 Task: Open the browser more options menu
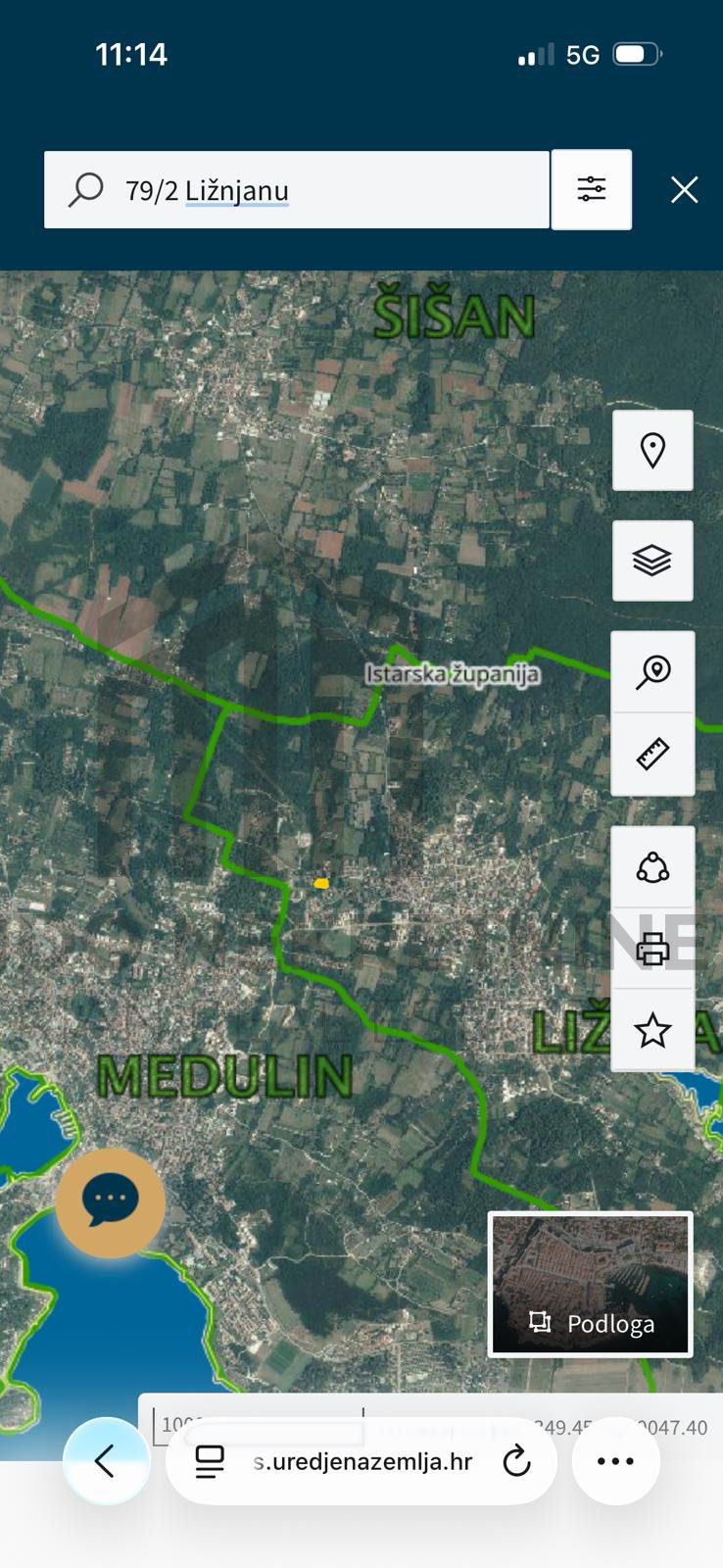[615, 1461]
